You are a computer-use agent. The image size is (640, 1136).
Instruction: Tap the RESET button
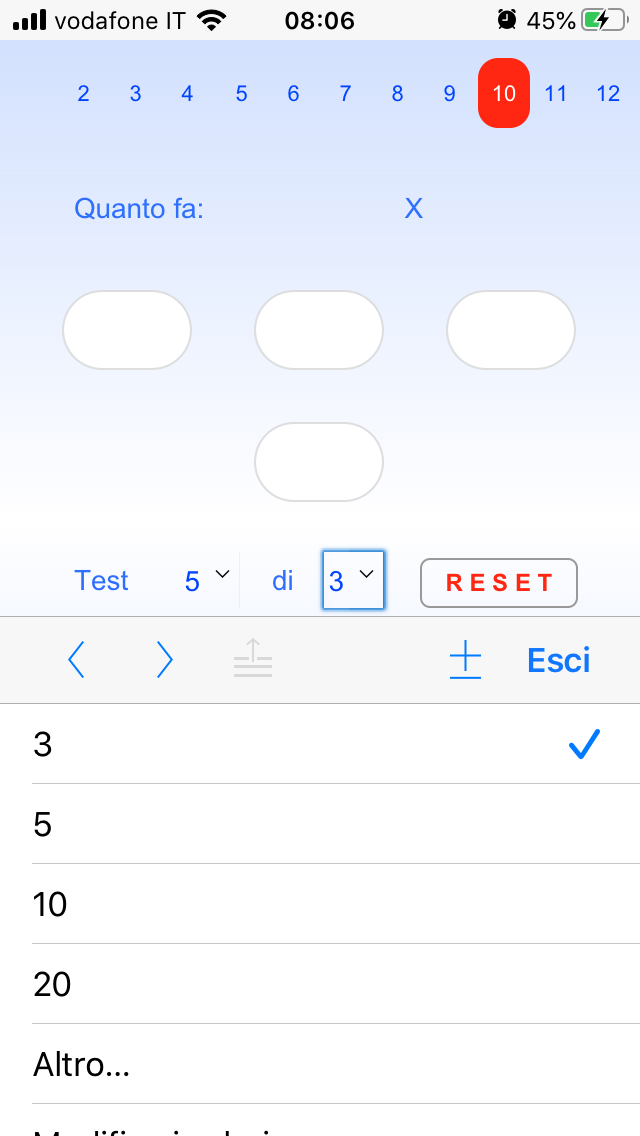pyautogui.click(x=499, y=583)
